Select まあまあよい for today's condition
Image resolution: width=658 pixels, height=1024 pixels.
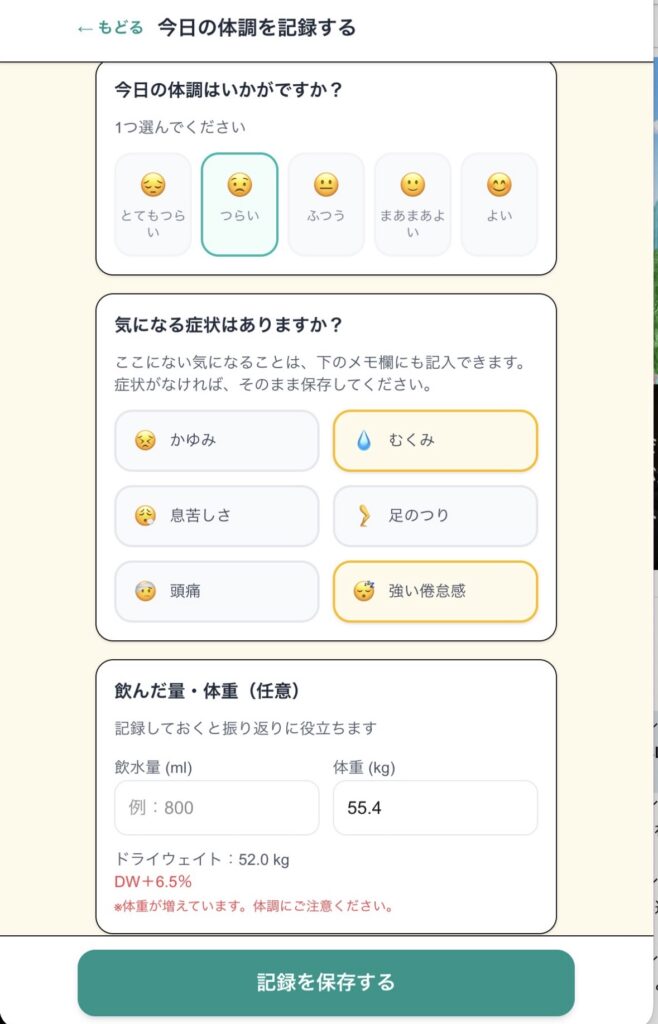[x=412, y=204]
